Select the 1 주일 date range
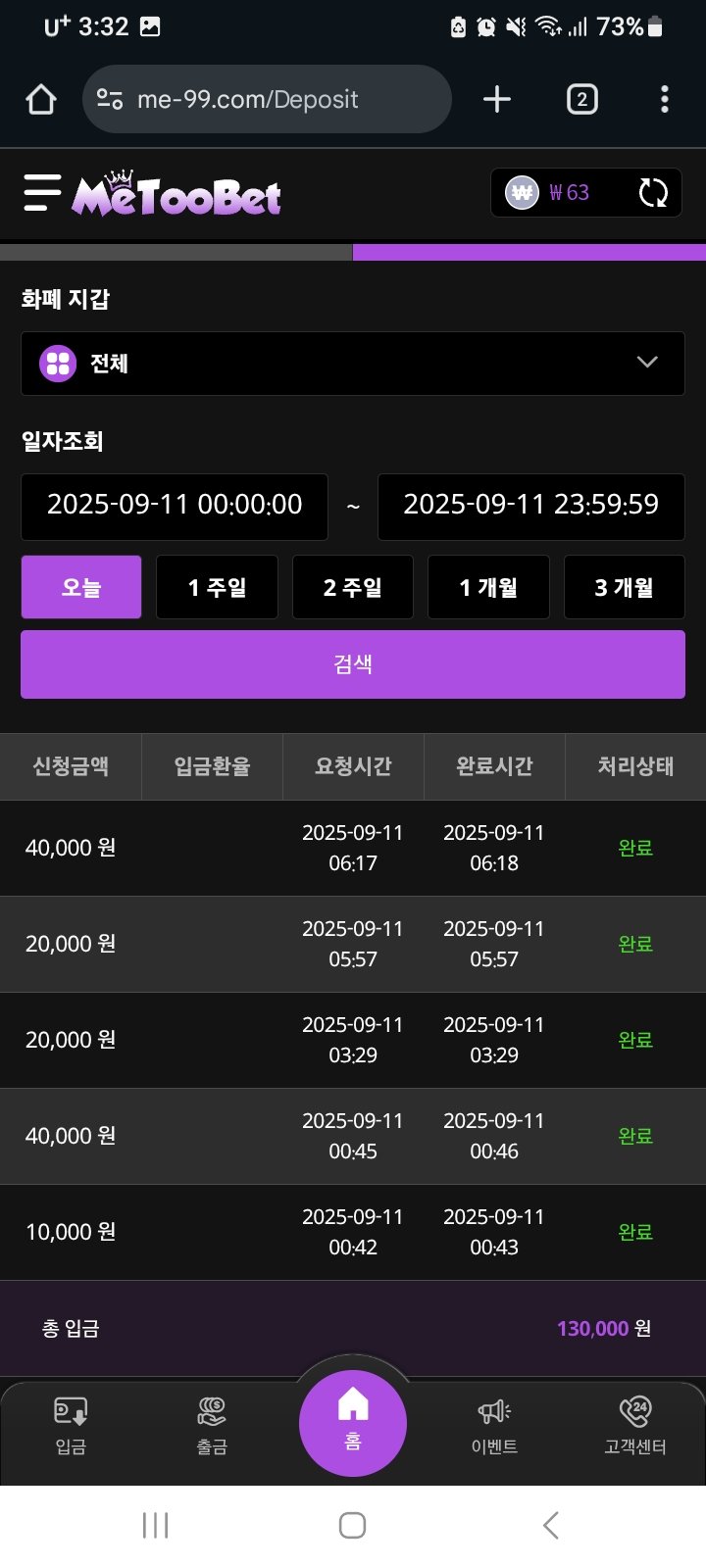706x1568 pixels. (x=217, y=587)
